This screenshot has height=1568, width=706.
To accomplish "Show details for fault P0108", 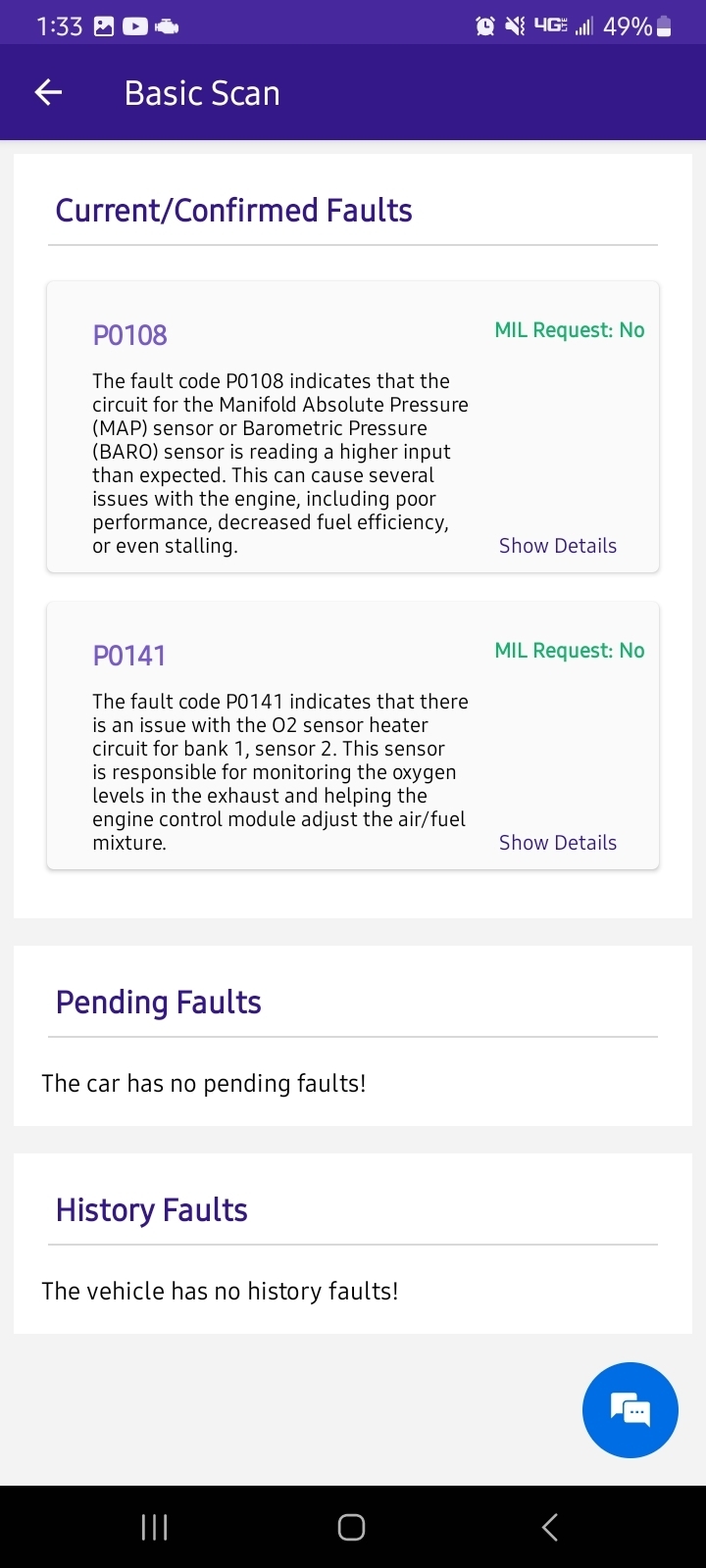I will point(557,546).
